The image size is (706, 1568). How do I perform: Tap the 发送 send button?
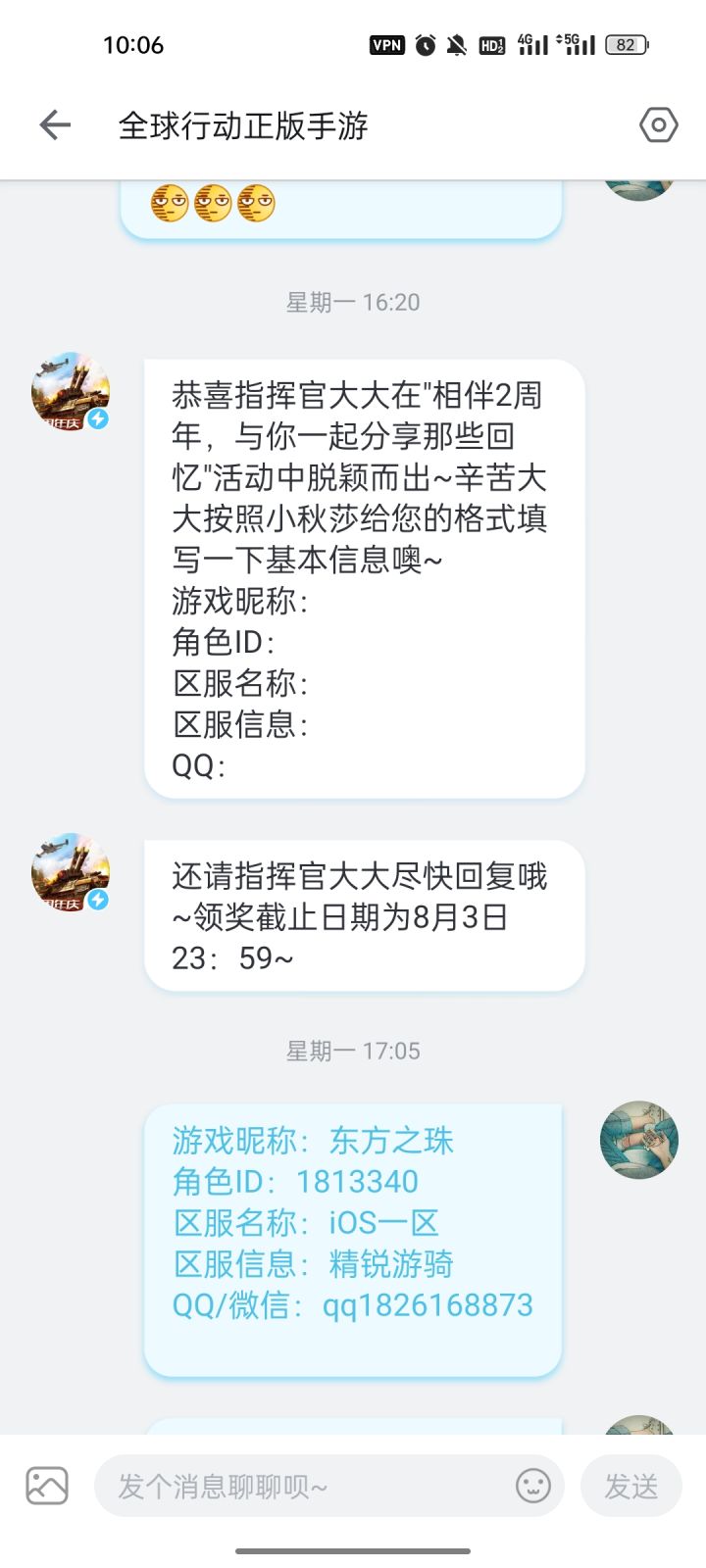pos(630,1486)
